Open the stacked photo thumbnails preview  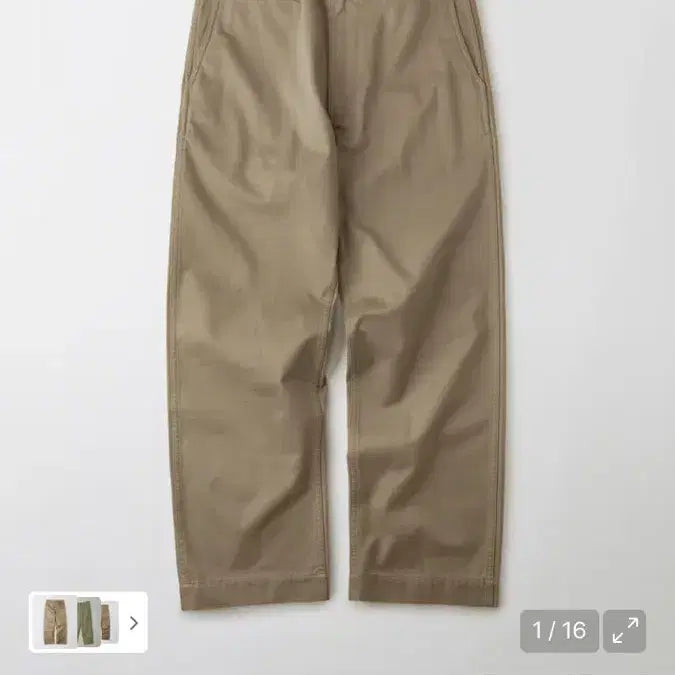[x=78, y=623]
